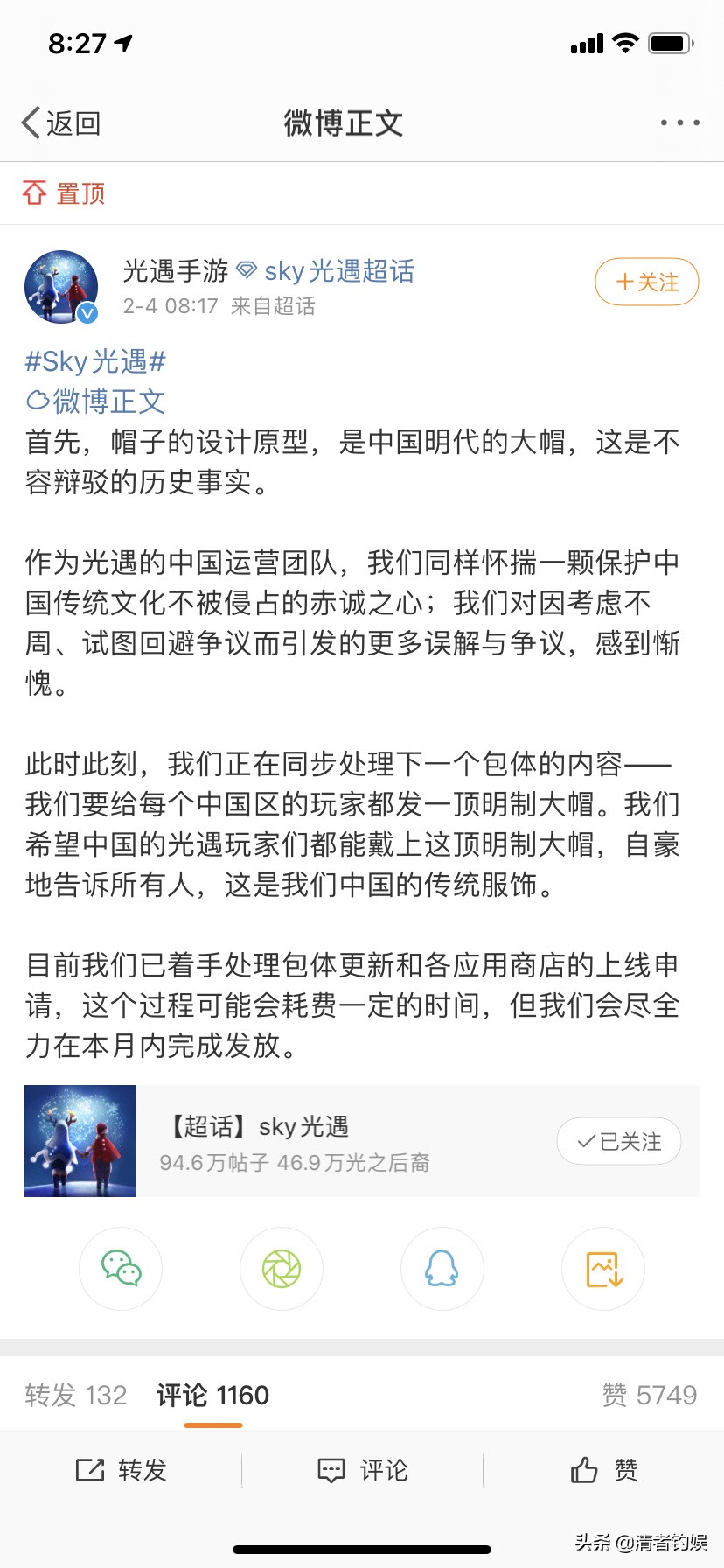Open the #Sky光遇# hashtag
The image size is (724, 1568).
(95, 360)
